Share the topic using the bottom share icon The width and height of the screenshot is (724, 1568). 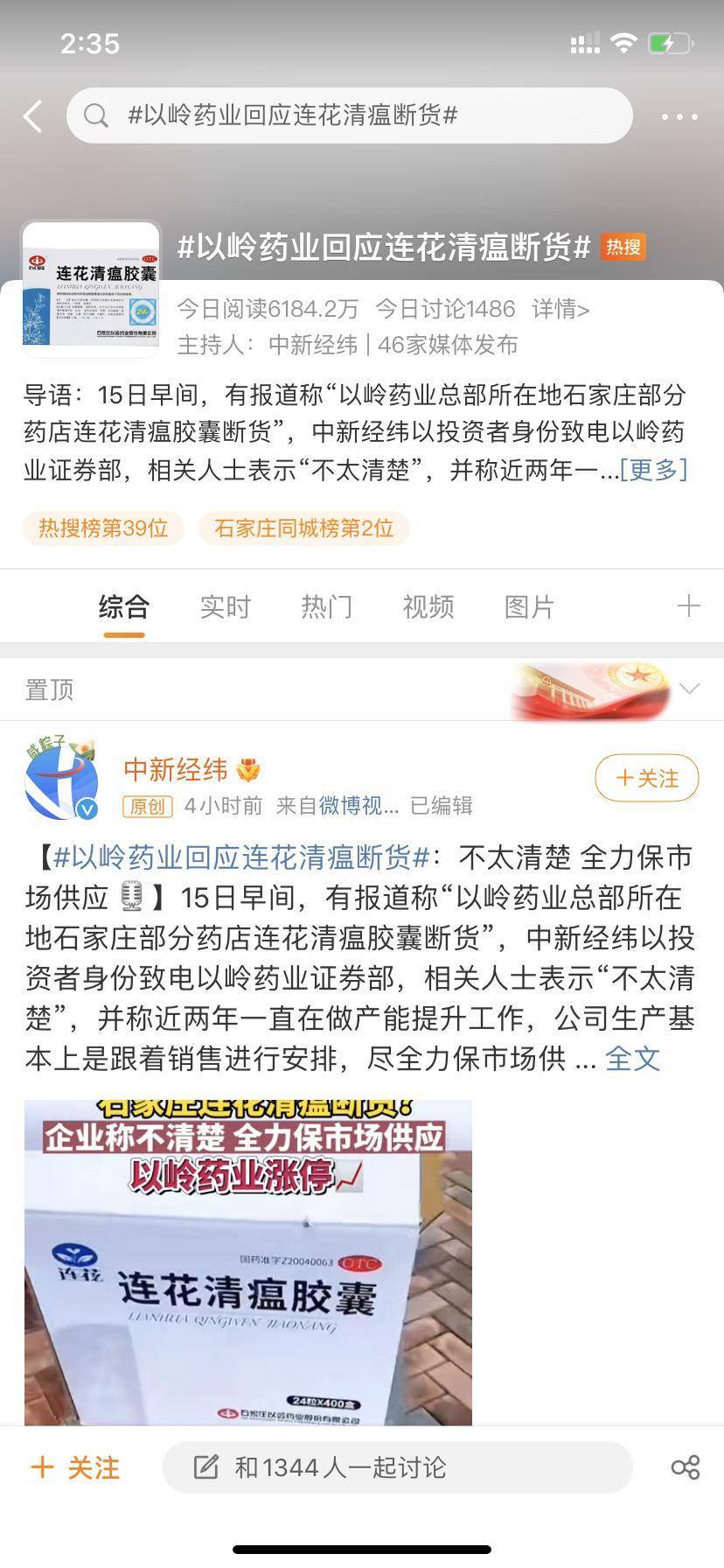click(686, 1467)
